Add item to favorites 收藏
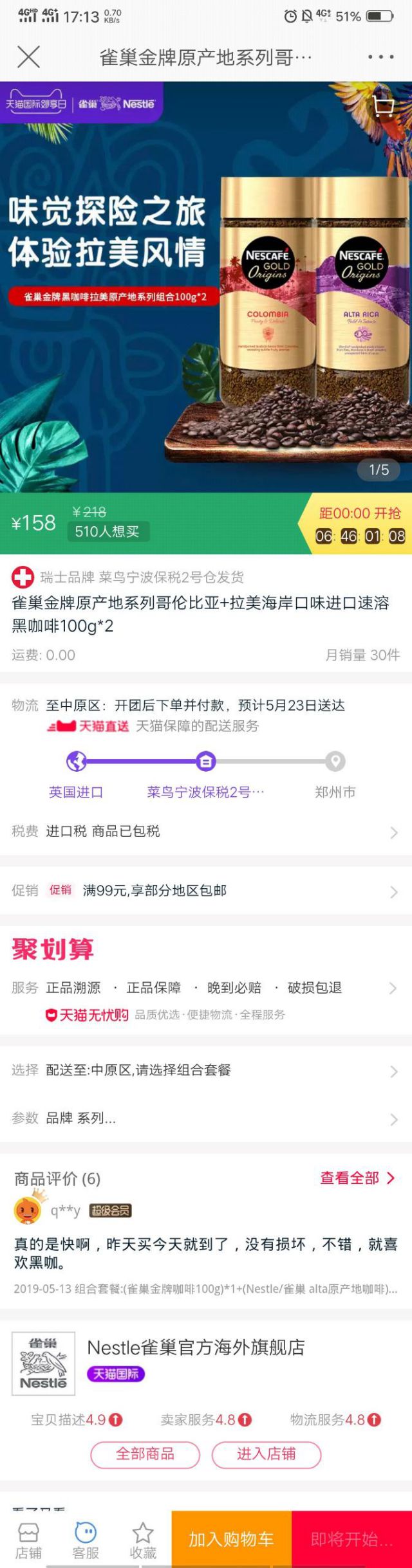The height and width of the screenshot is (1568, 412). 143,1541
